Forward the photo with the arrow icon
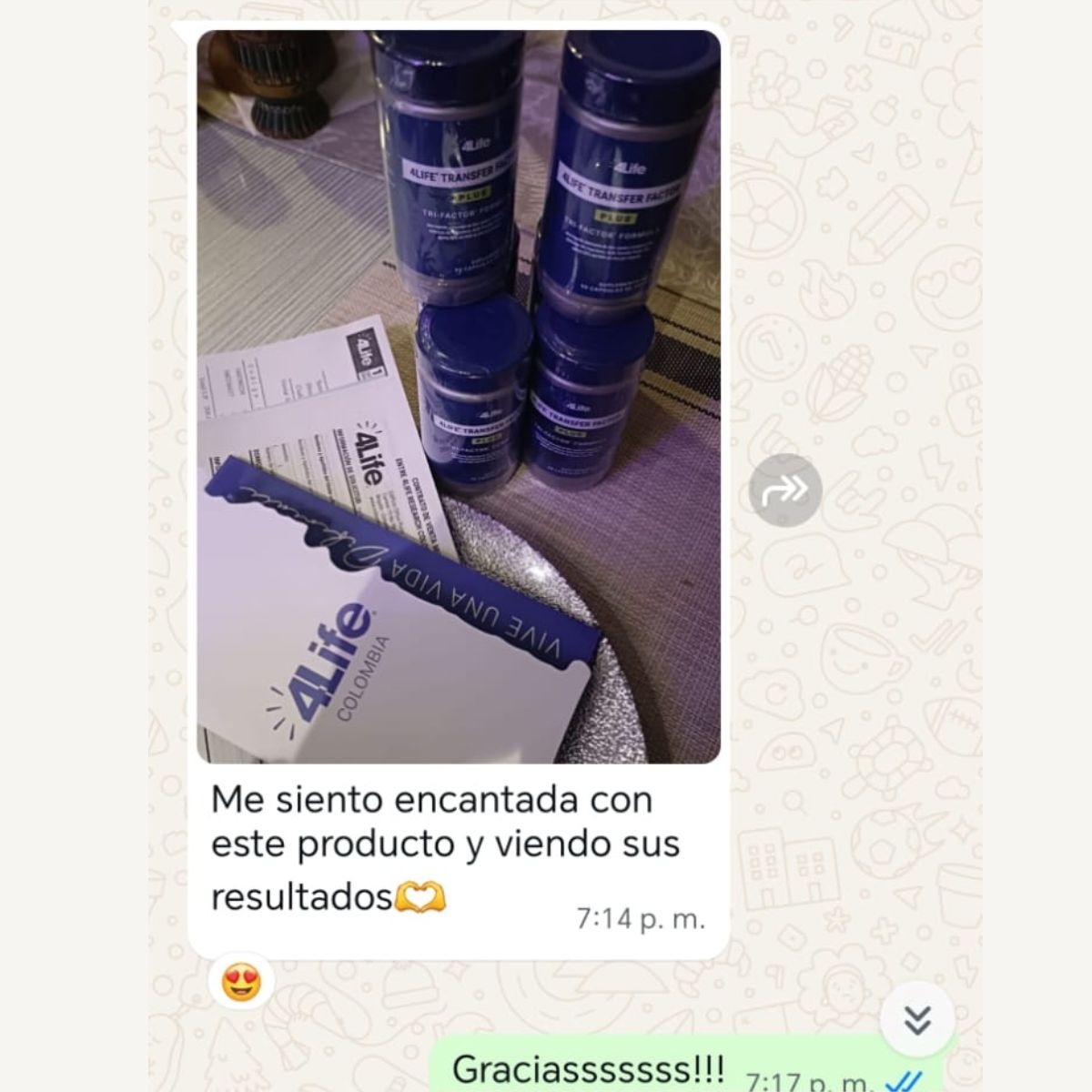Viewport: 1092px width, 1092px height. (784, 490)
